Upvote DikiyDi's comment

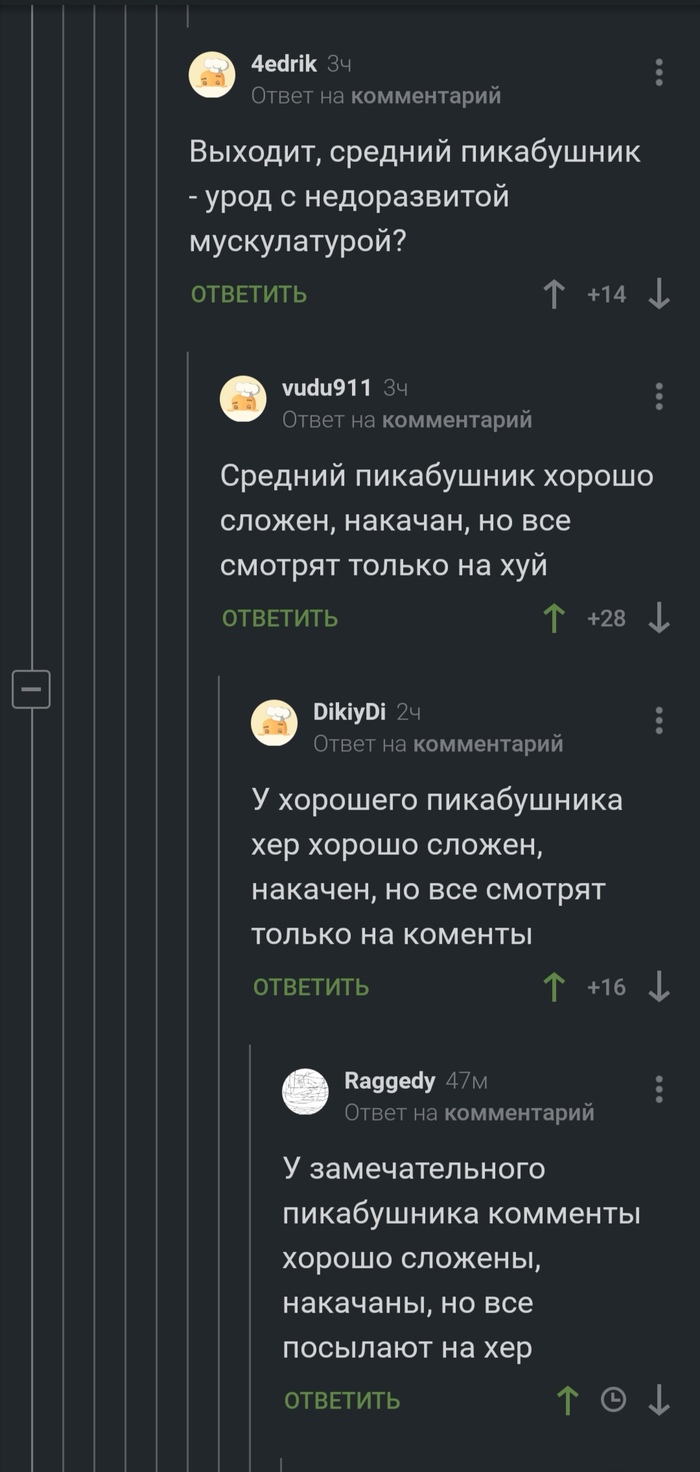[x=554, y=987]
